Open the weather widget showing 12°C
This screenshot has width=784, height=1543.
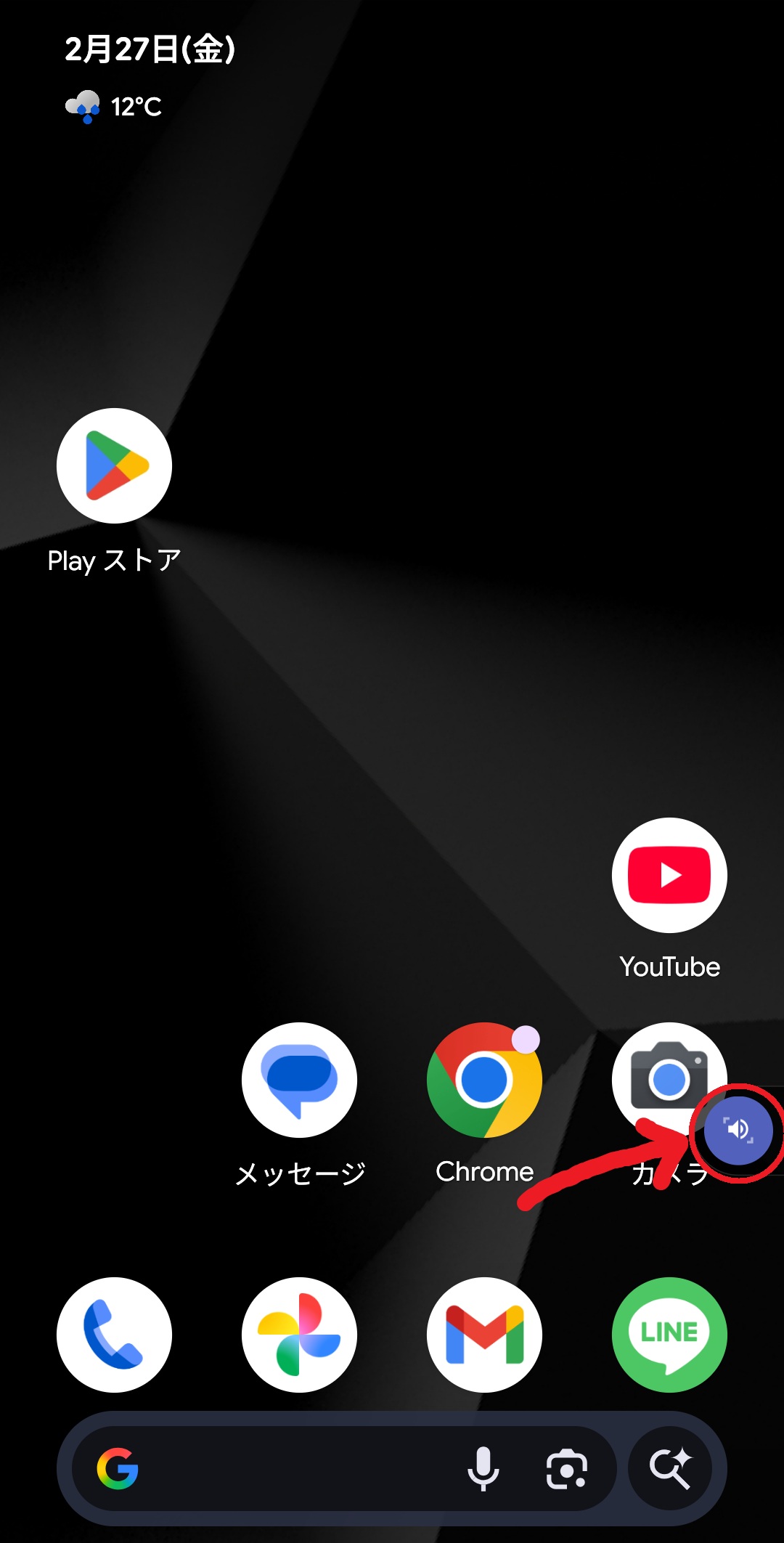point(114,107)
